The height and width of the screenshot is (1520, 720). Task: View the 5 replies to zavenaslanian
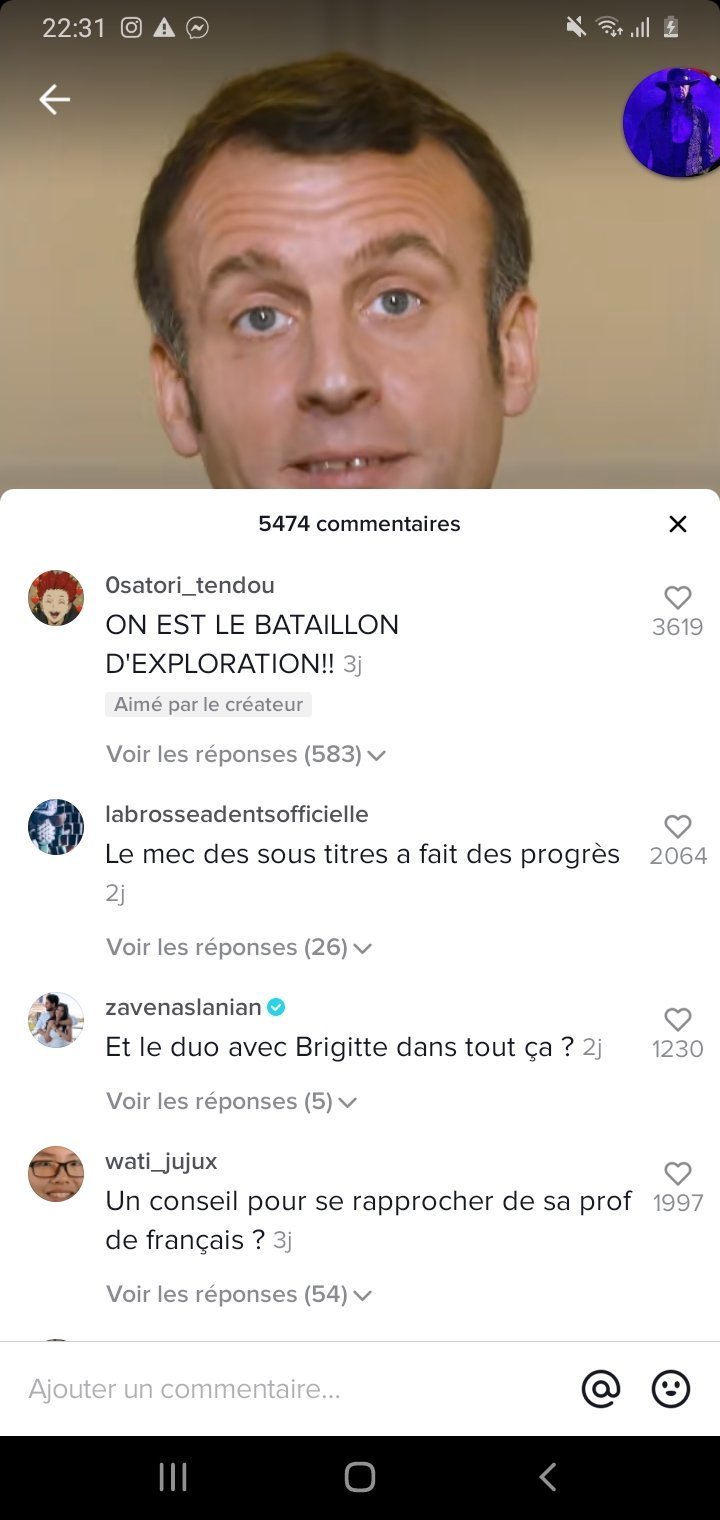click(x=232, y=1101)
